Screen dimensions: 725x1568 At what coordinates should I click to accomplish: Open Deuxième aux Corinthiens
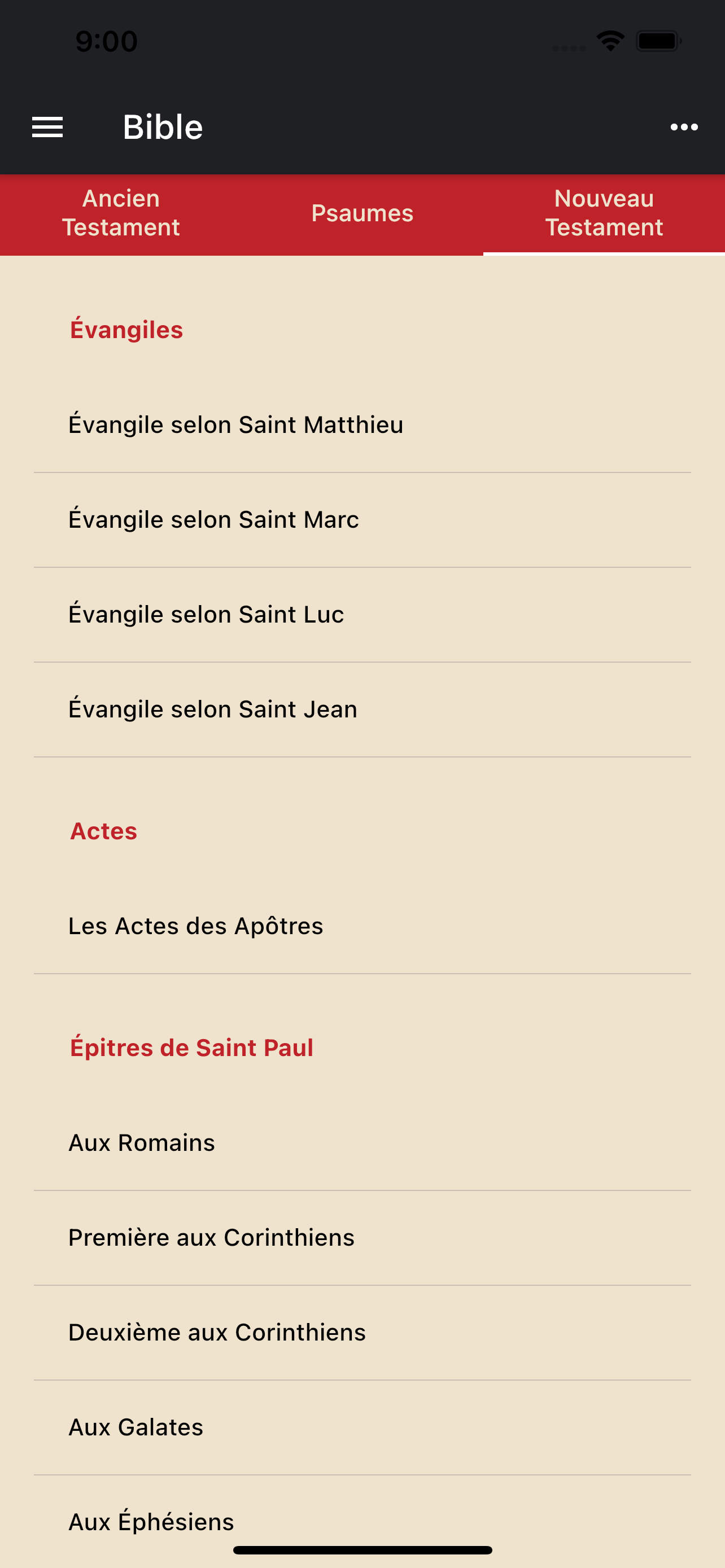coord(362,1333)
